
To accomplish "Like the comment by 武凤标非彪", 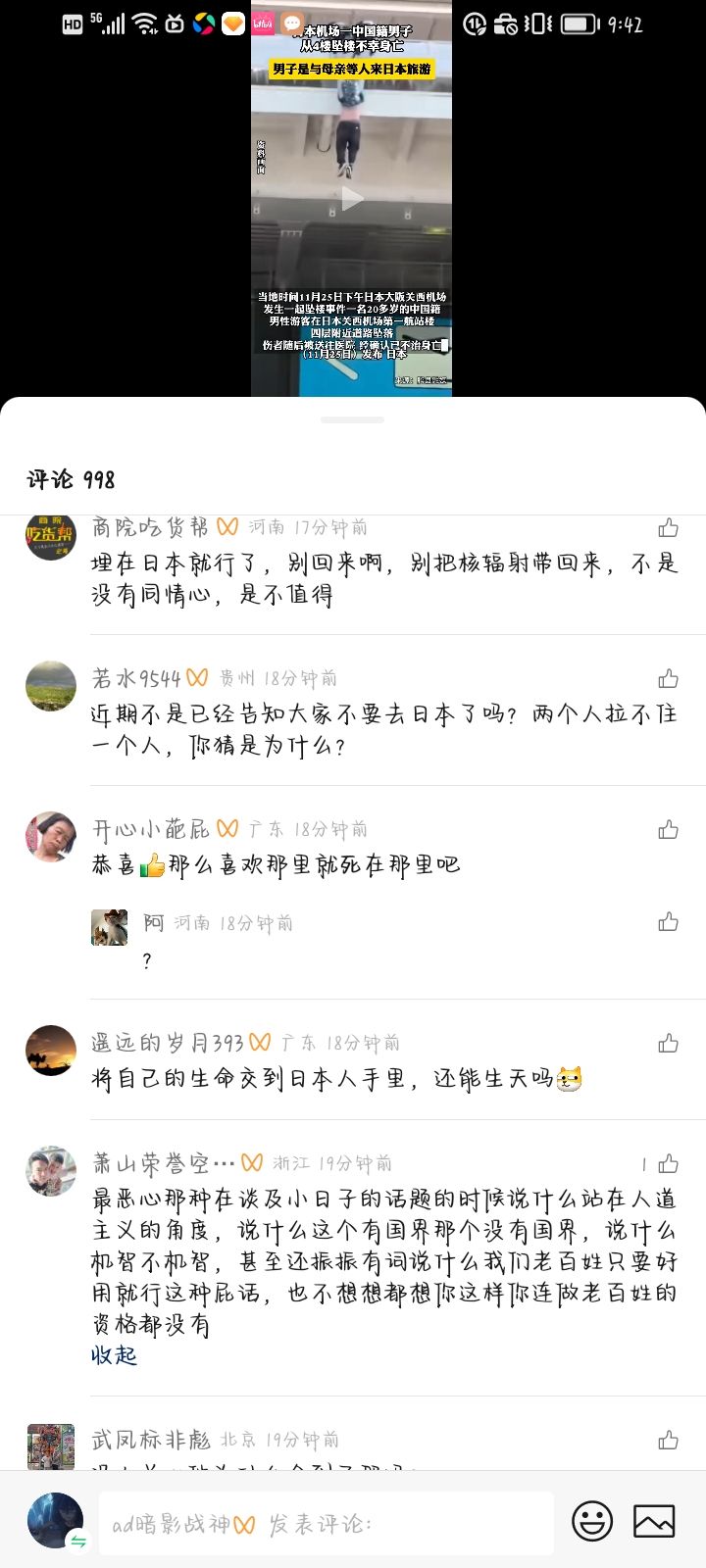I will pos(669,1440).
